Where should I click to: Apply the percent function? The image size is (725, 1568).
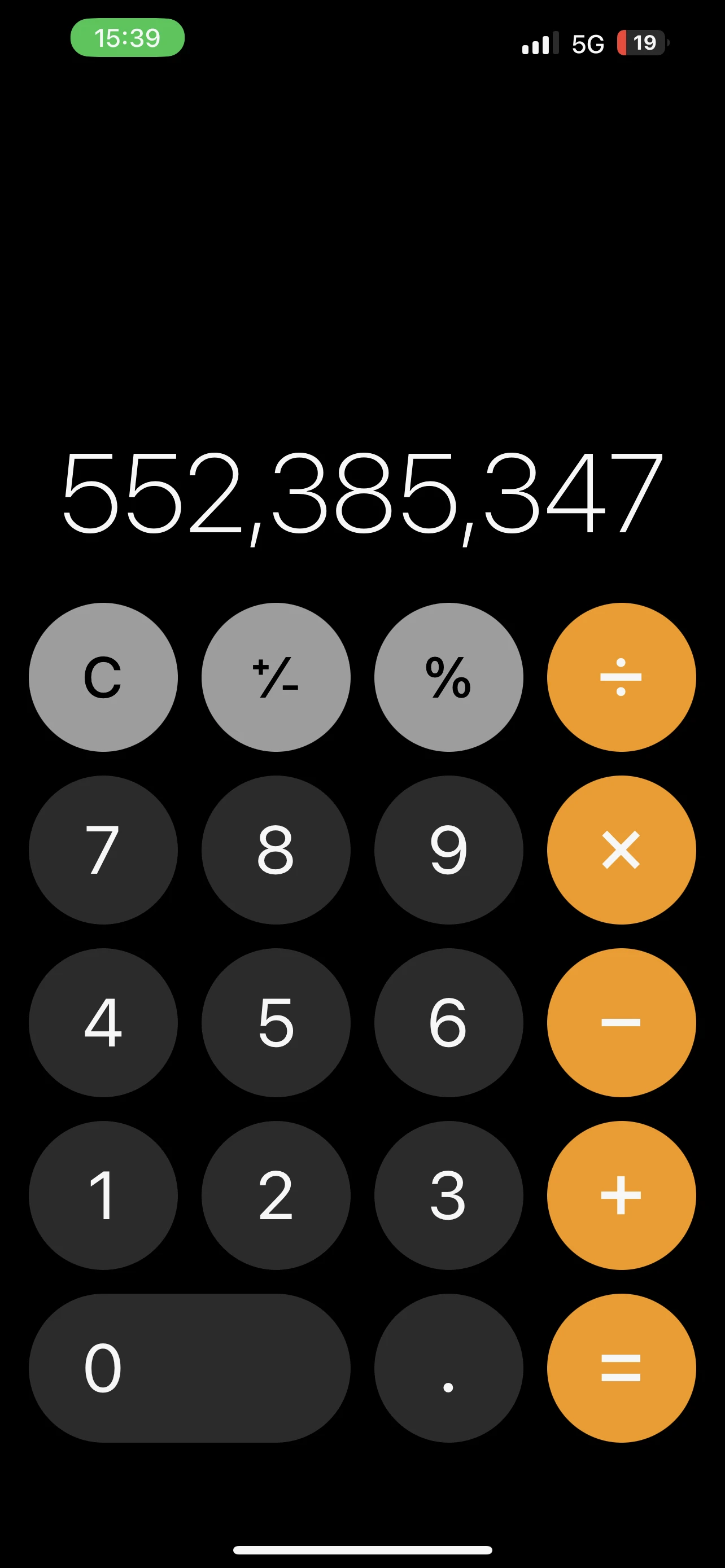(449, 677)
